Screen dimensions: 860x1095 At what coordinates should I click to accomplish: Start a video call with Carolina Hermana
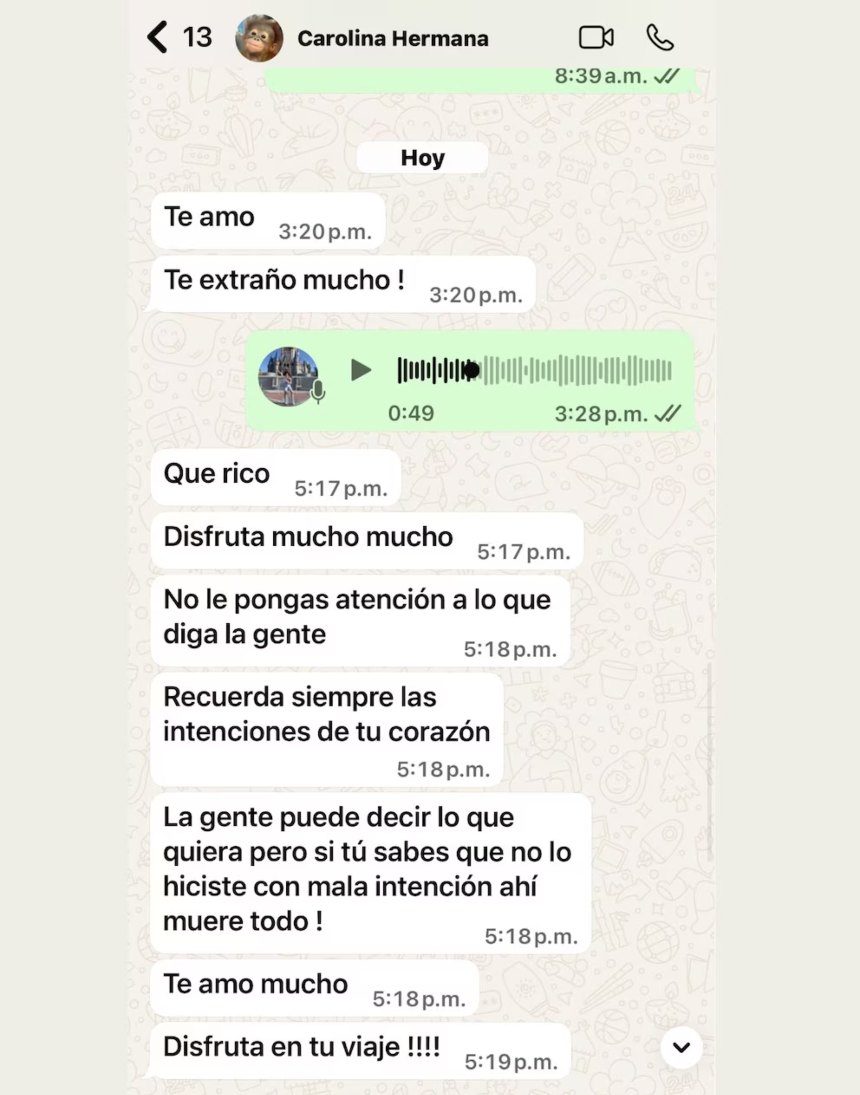point(596,38)
